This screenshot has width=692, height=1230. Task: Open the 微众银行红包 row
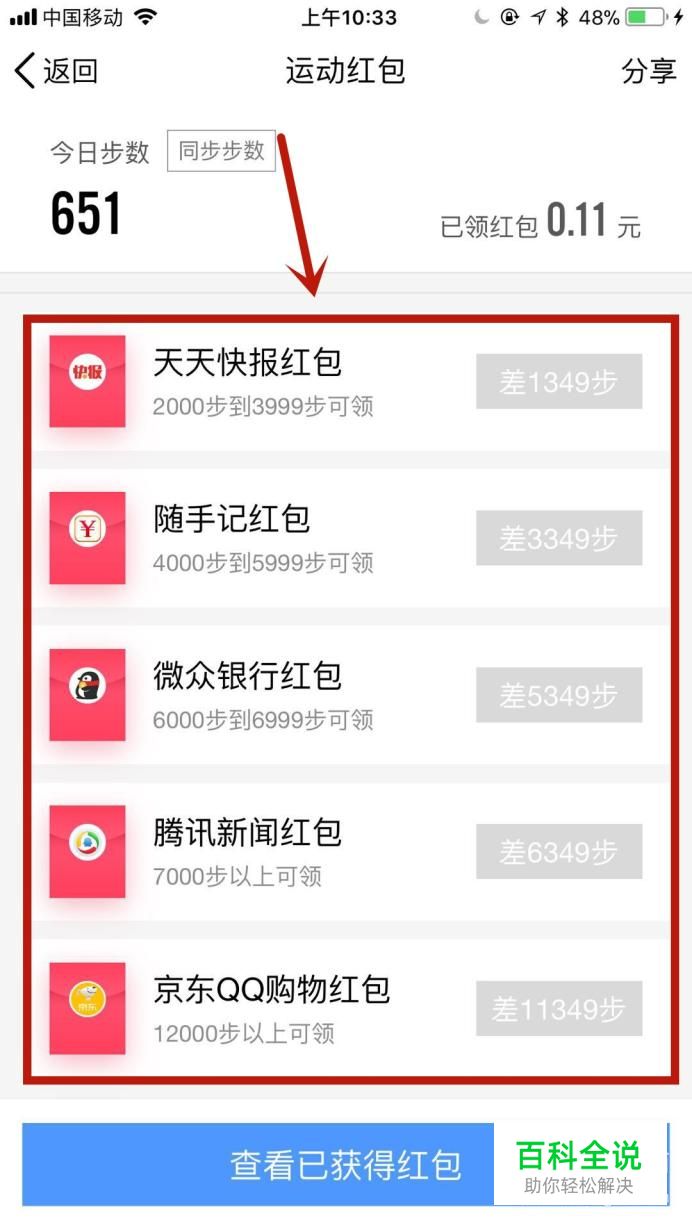point(352,695)
